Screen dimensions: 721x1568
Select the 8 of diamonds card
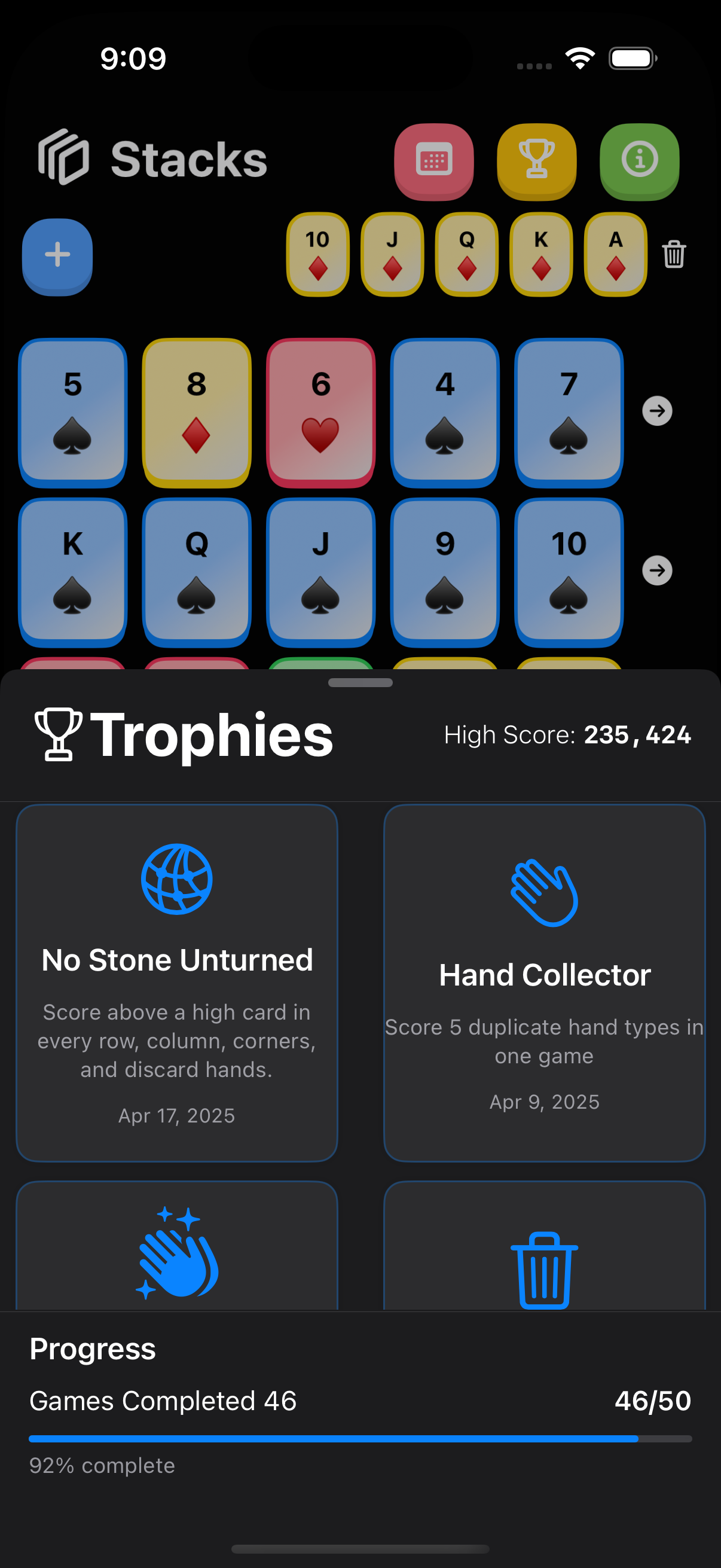197,412
